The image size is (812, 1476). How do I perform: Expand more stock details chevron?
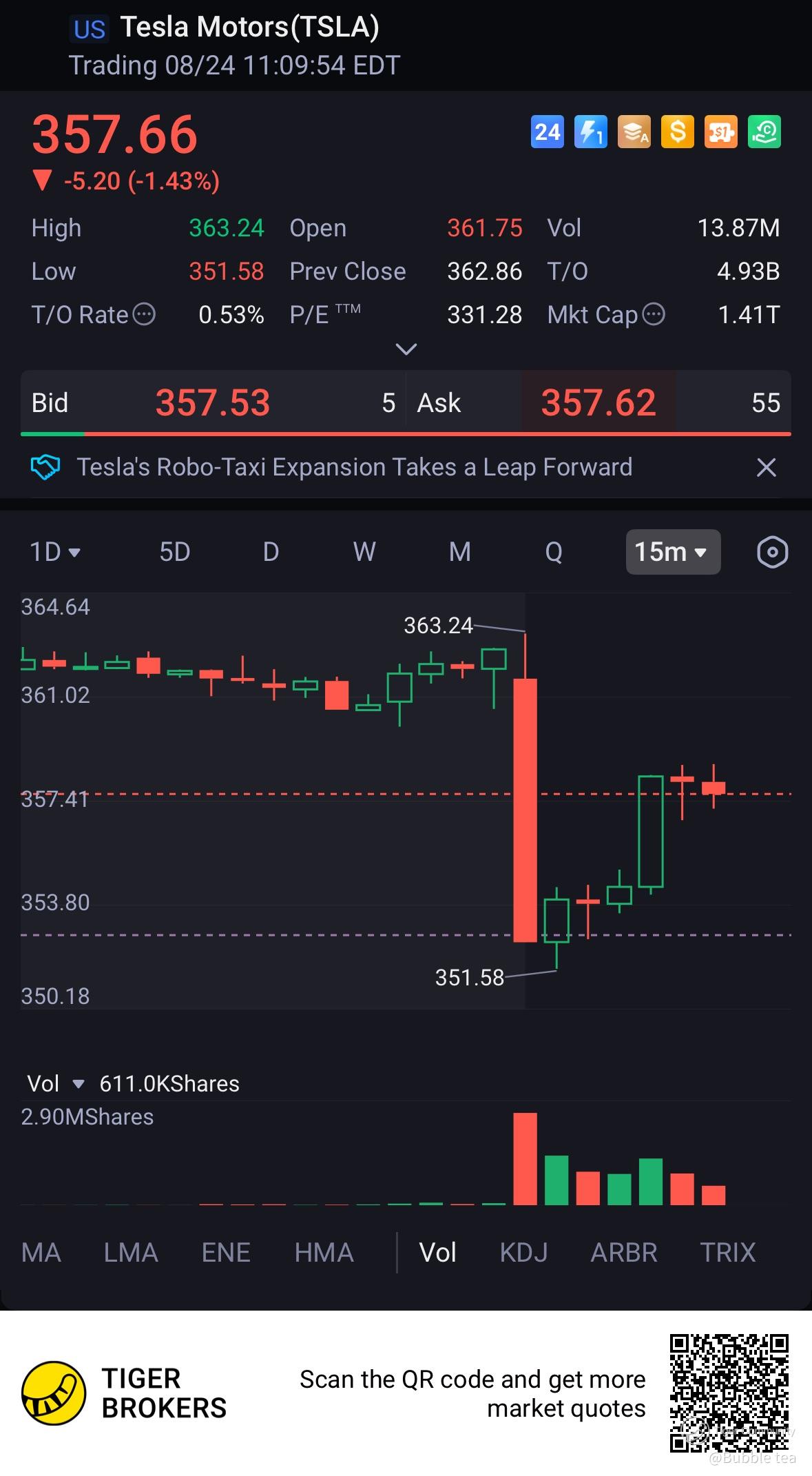(406, 349)
